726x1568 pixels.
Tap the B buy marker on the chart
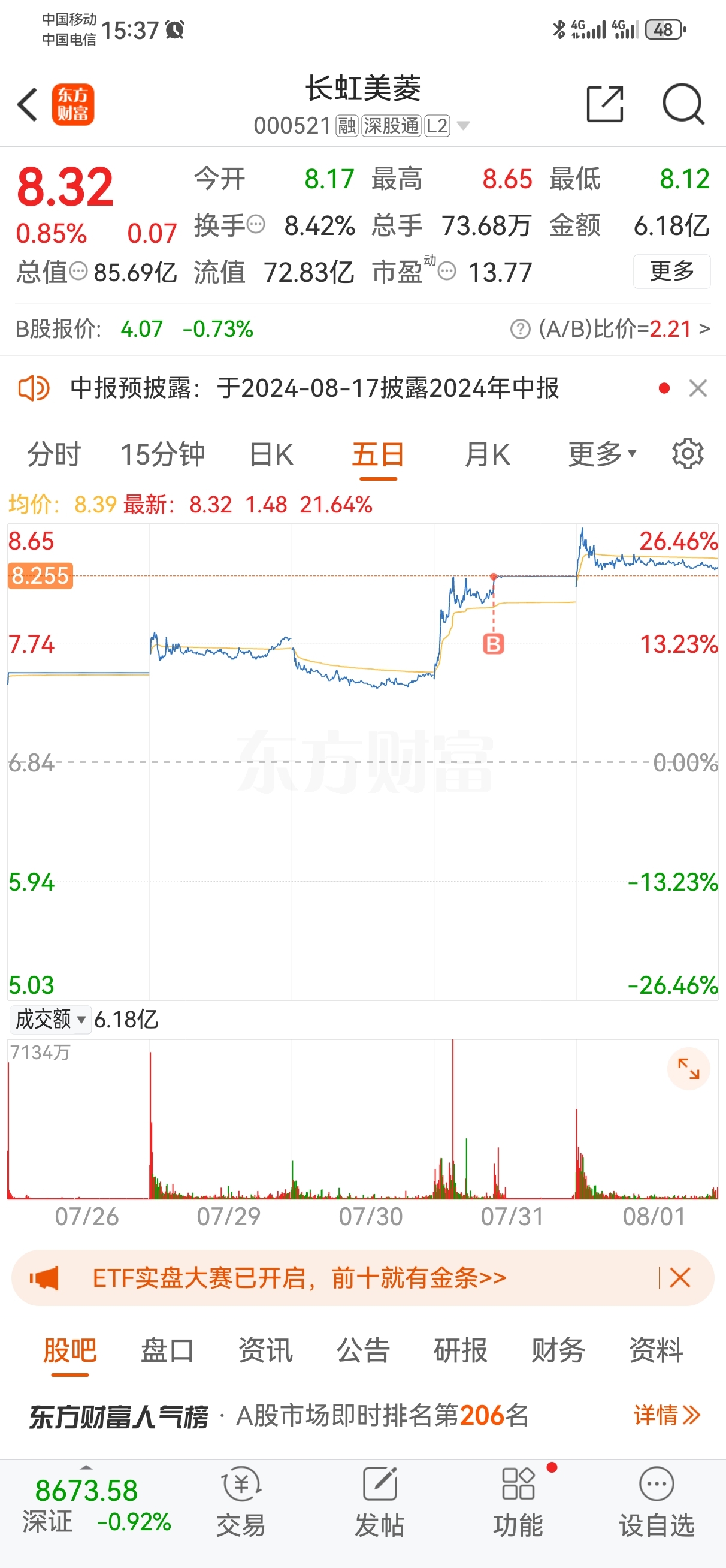(x=493, y=643)
